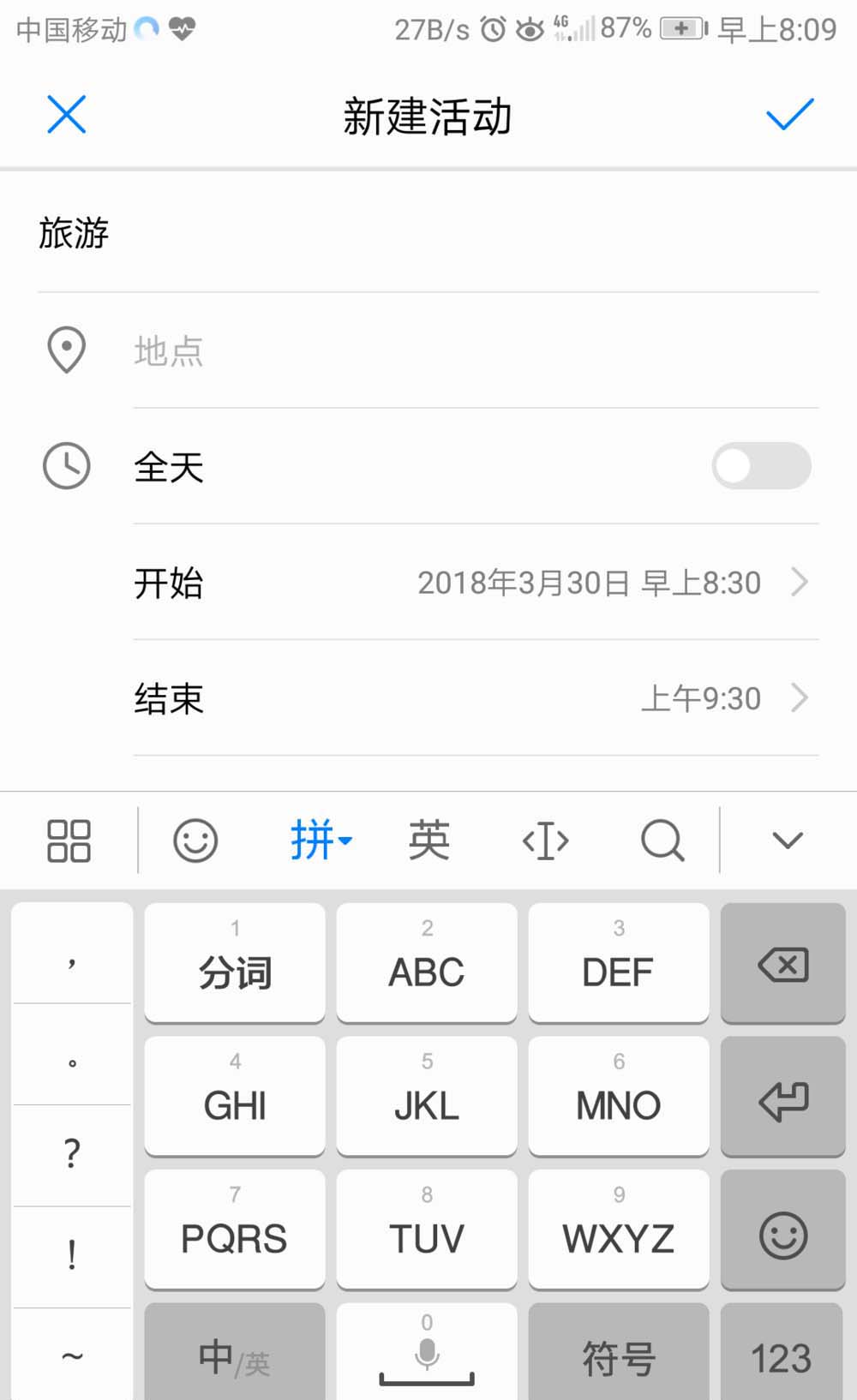Tap the 分词 key
This screenshot has height=1400, width=857.
235,963
